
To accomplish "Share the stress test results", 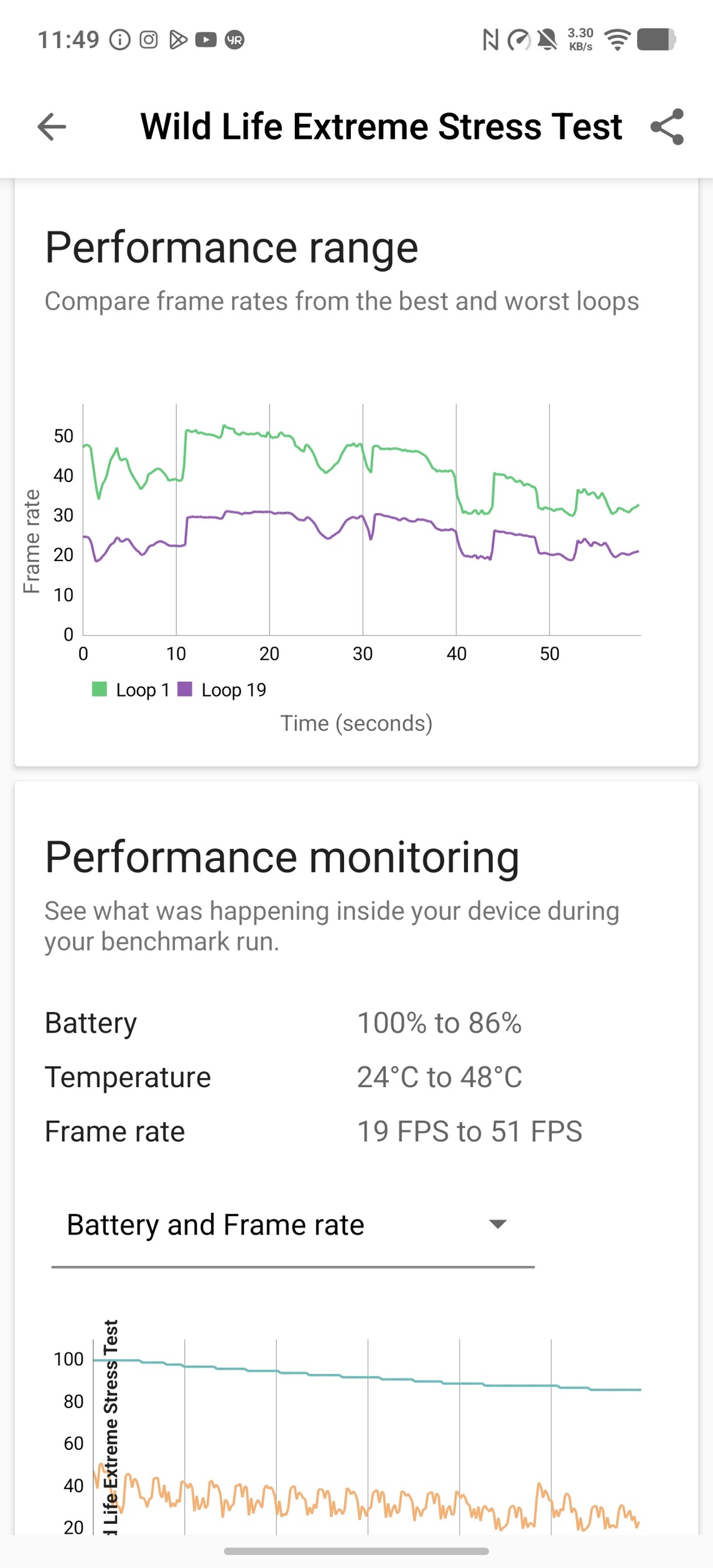I will coord(667,127).
